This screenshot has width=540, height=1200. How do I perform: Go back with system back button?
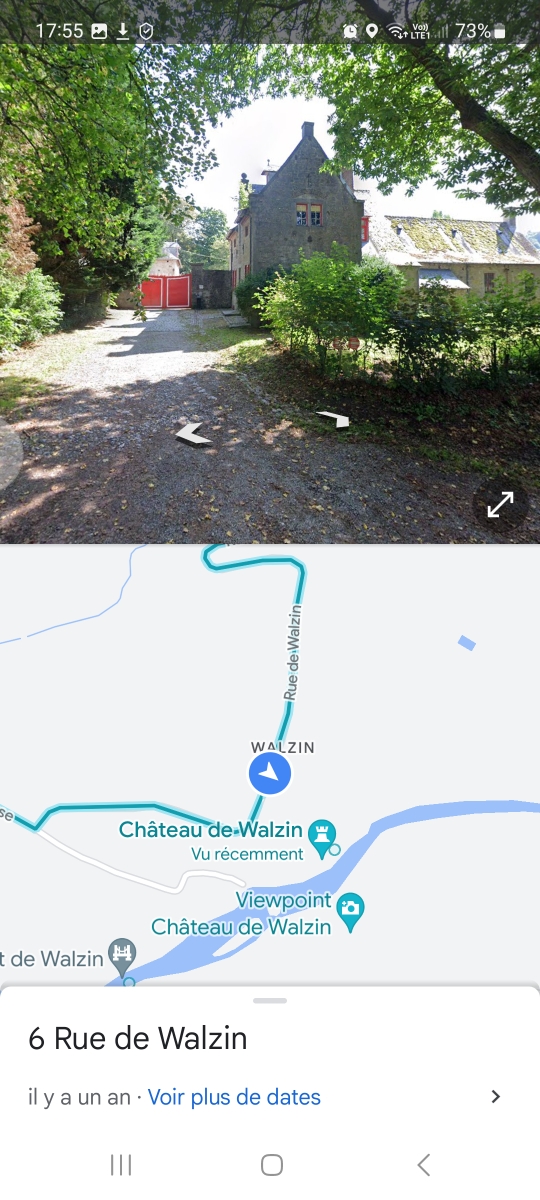point(423,1164)
